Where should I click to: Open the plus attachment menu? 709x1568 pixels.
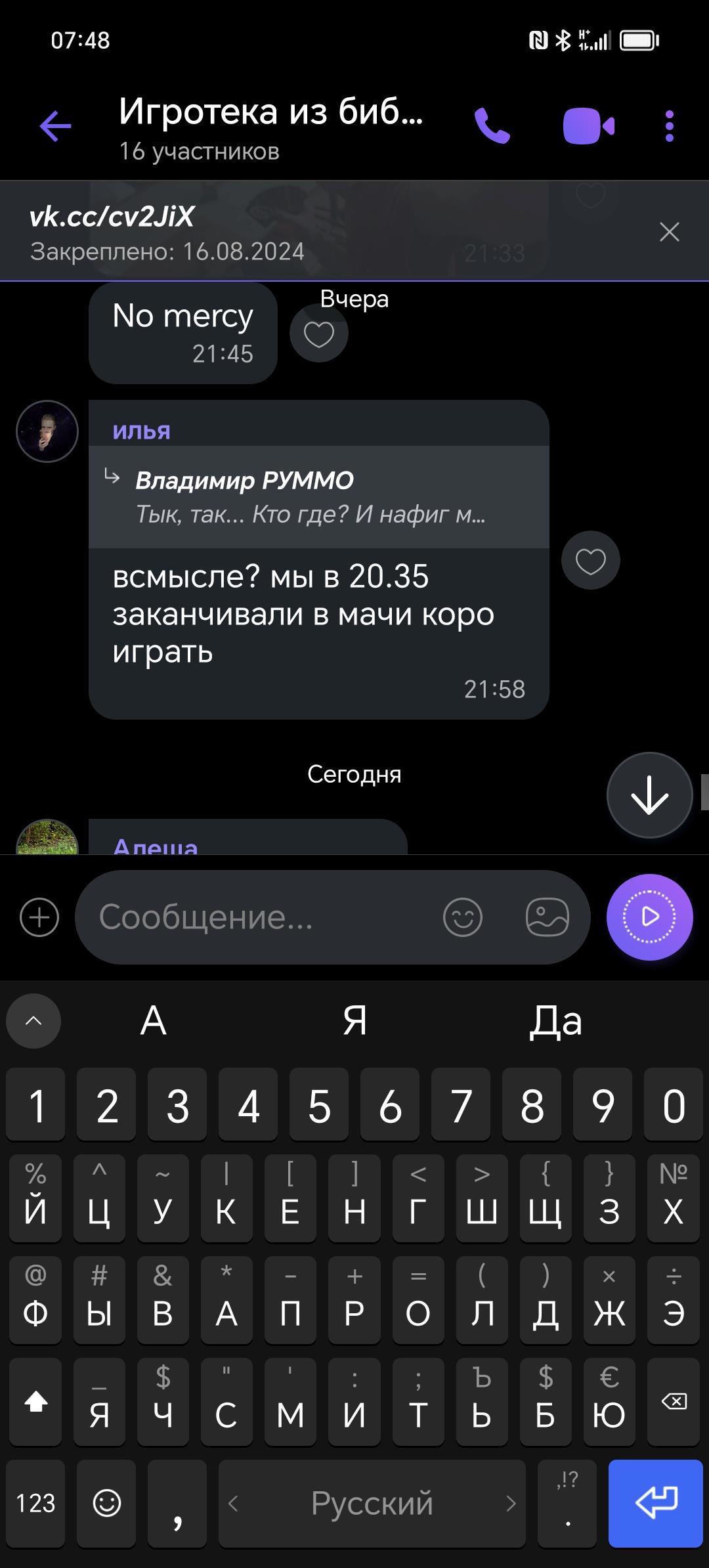(x=39, y=917)
